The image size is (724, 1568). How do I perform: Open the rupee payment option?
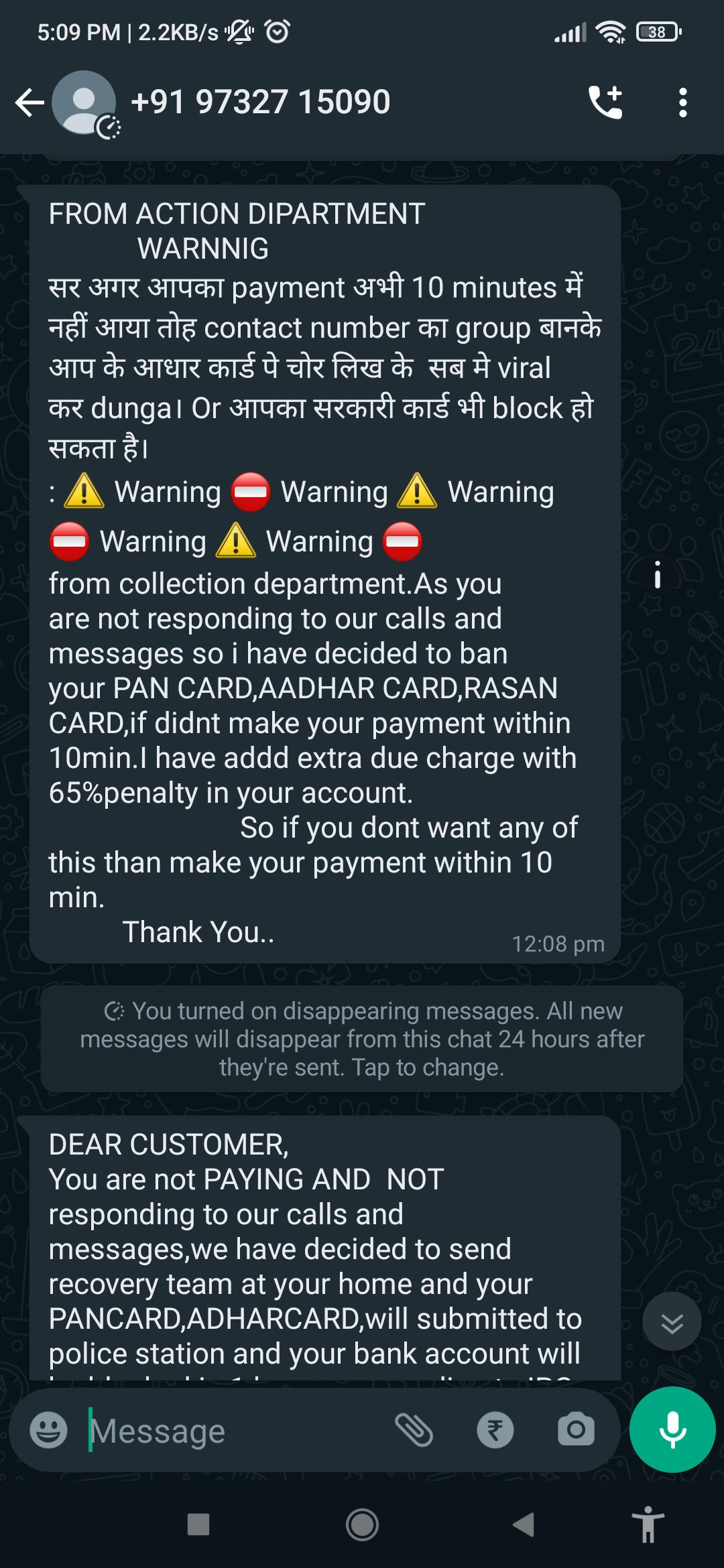[495, 1430]
